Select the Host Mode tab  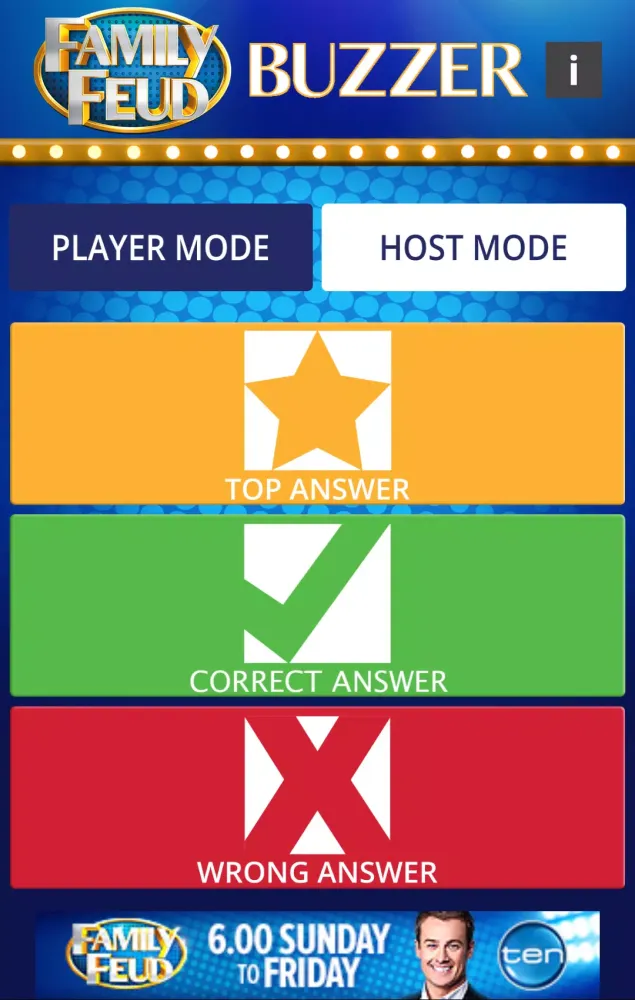[x=473, y=248]
